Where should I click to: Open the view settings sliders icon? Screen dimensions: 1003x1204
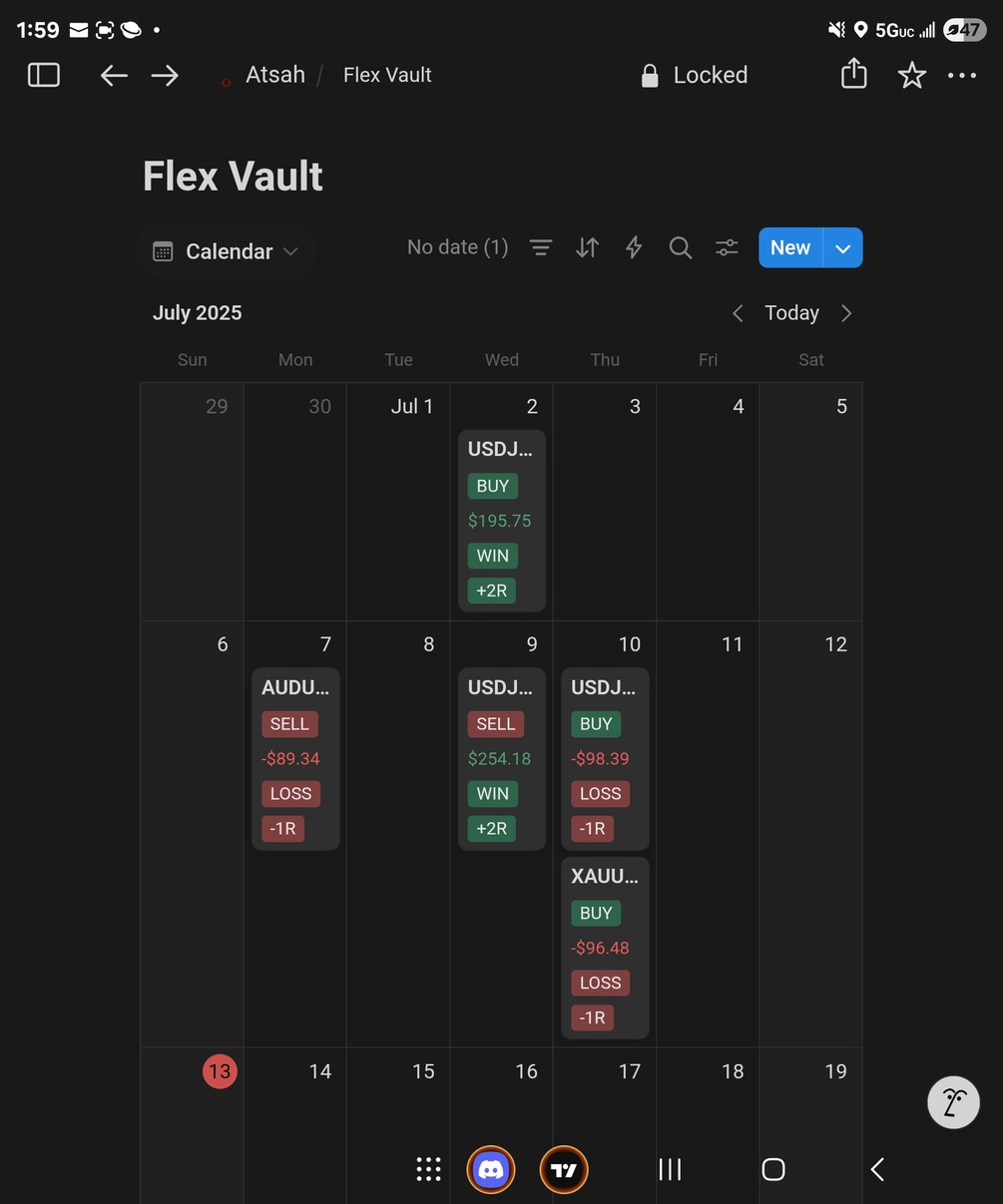[x=727, y=247]
